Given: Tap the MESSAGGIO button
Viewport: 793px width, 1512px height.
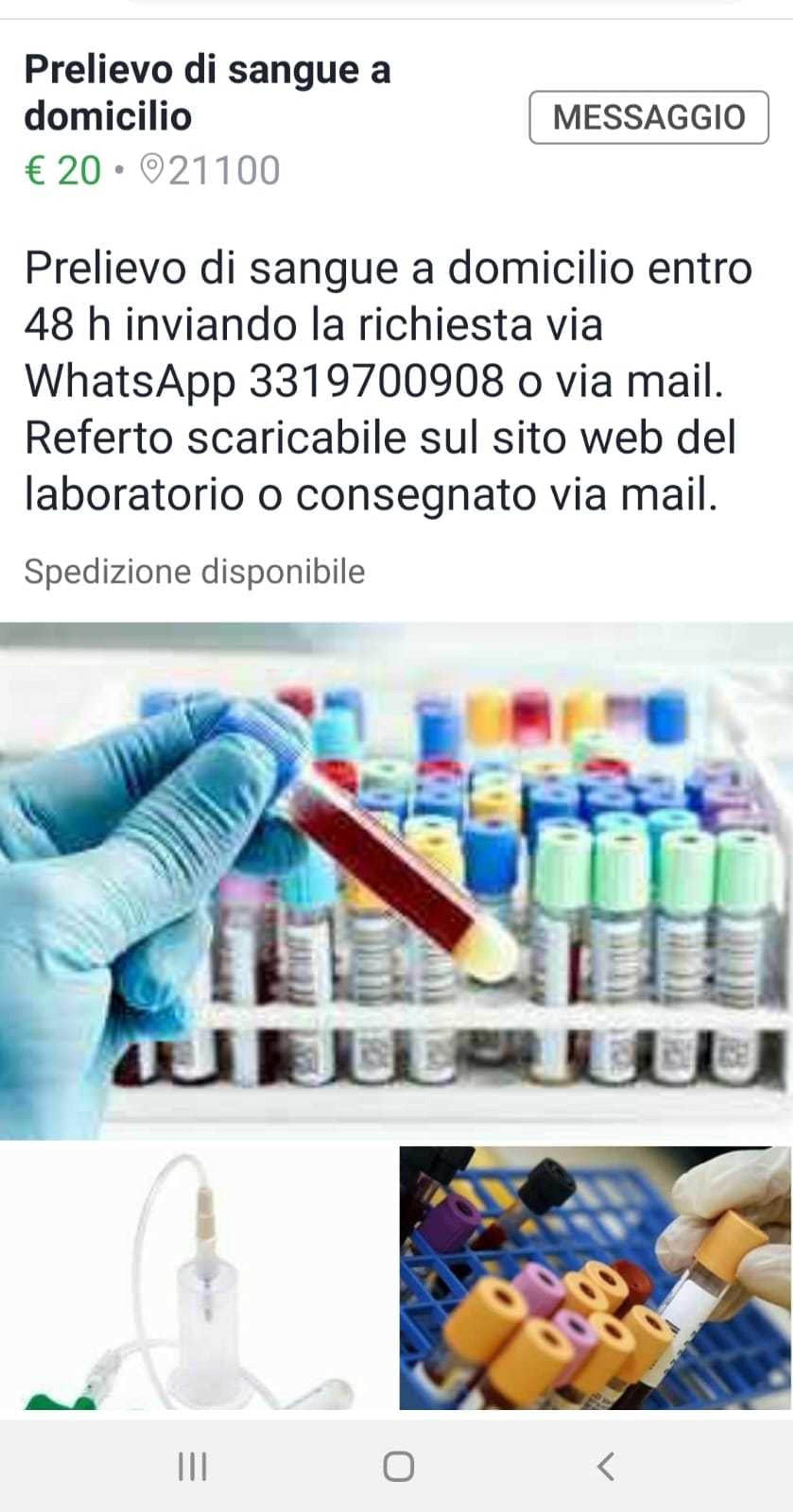Looking at the screenshot, I should coord(649,117).
